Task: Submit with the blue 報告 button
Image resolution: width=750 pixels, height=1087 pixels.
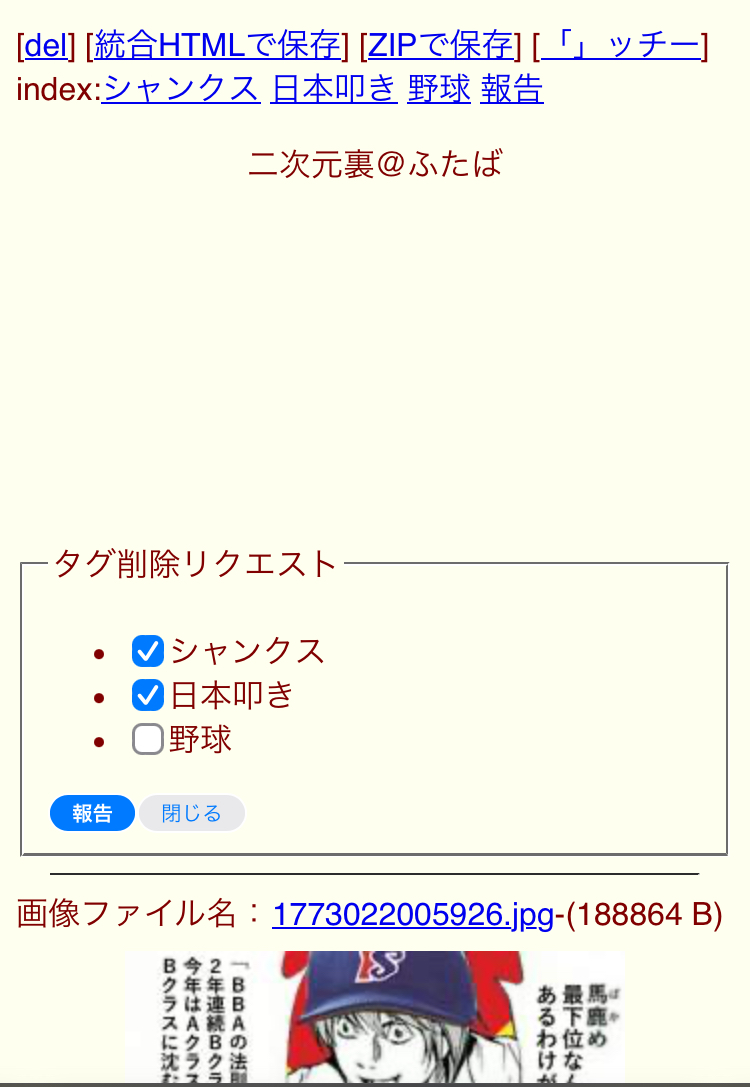Action: pos(92,813)
